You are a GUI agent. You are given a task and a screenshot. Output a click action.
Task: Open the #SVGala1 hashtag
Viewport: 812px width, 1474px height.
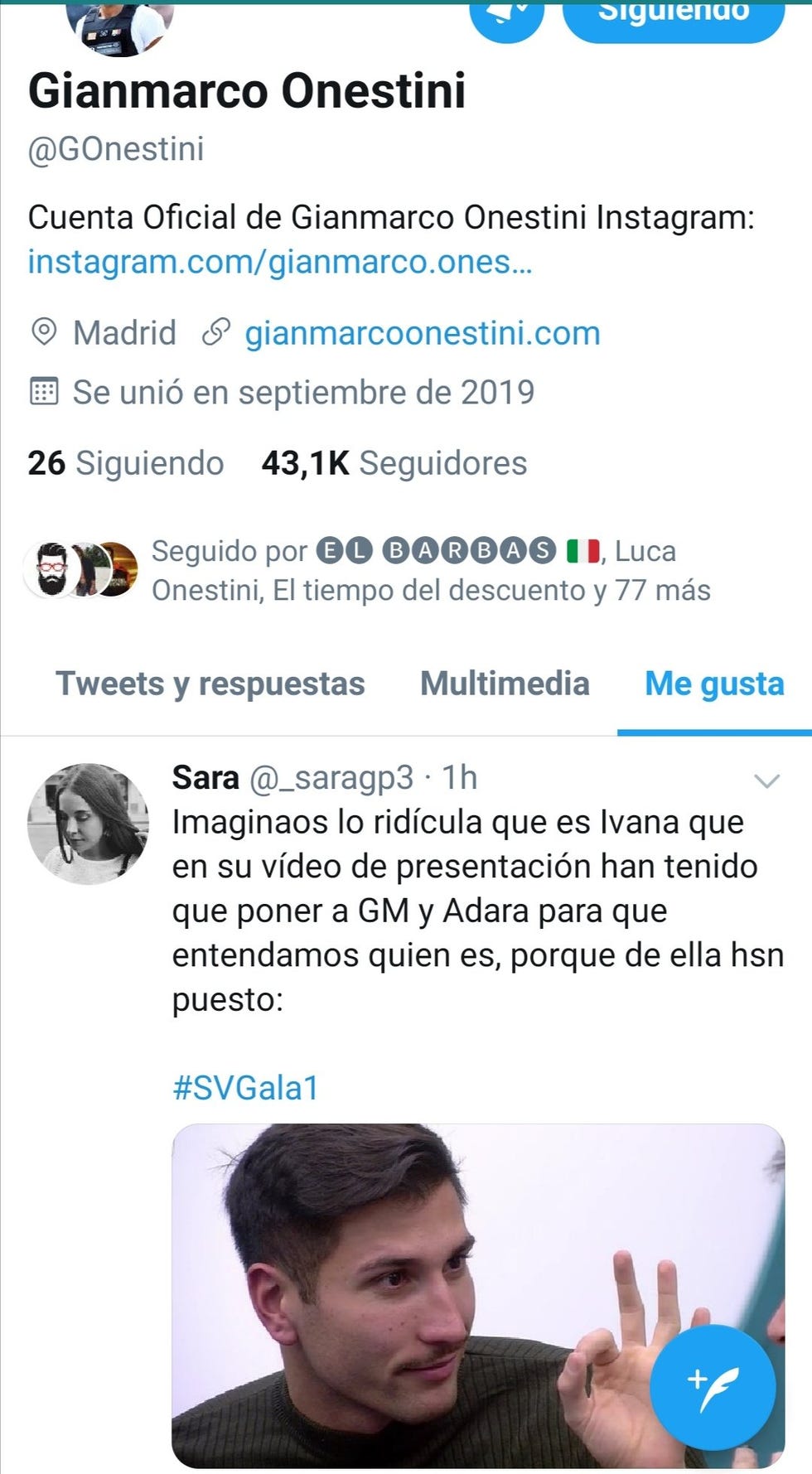pyautogui.click(x=245, y=1088)
